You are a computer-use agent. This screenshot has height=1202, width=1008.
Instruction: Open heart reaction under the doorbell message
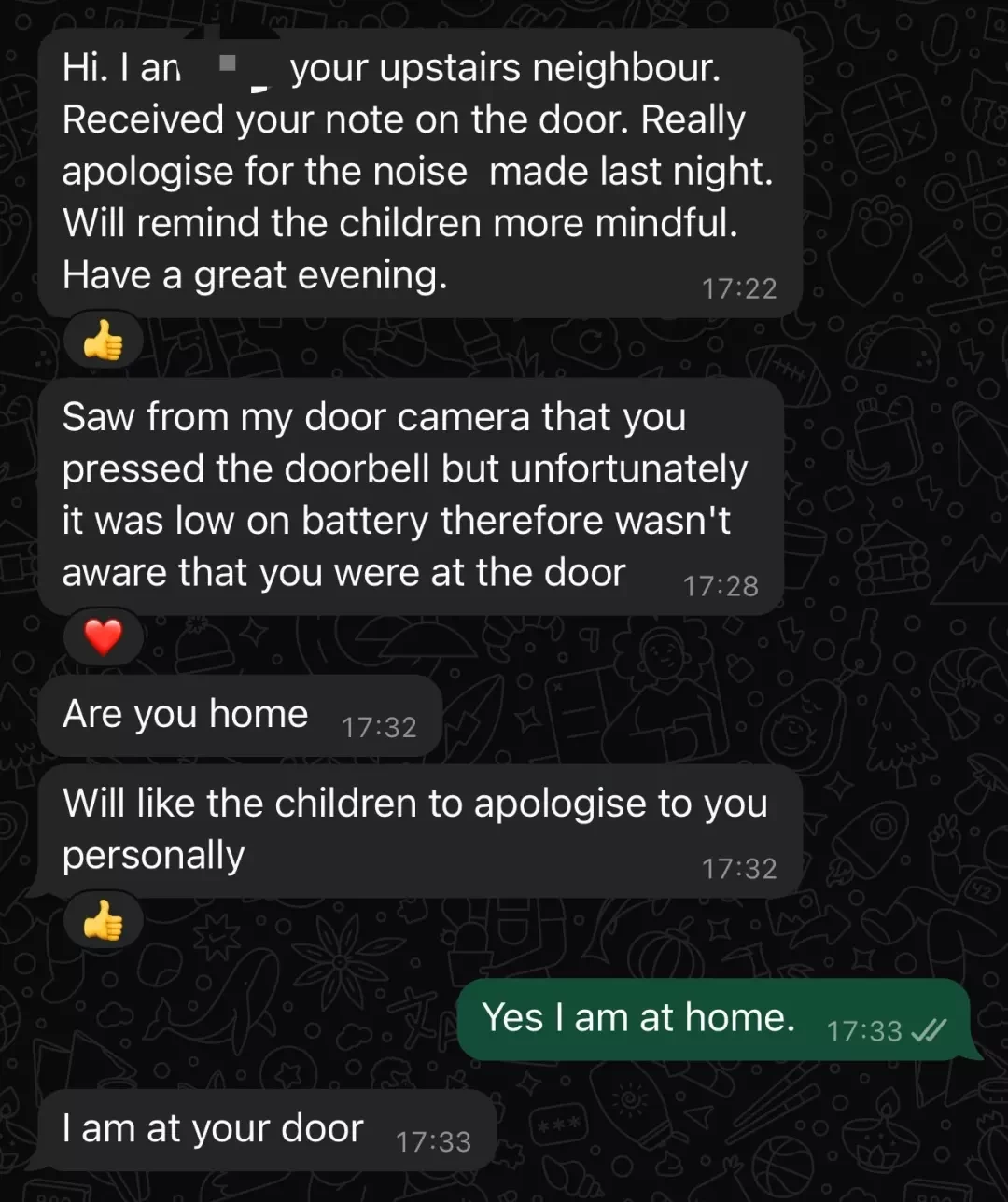[x=103, y=638]
